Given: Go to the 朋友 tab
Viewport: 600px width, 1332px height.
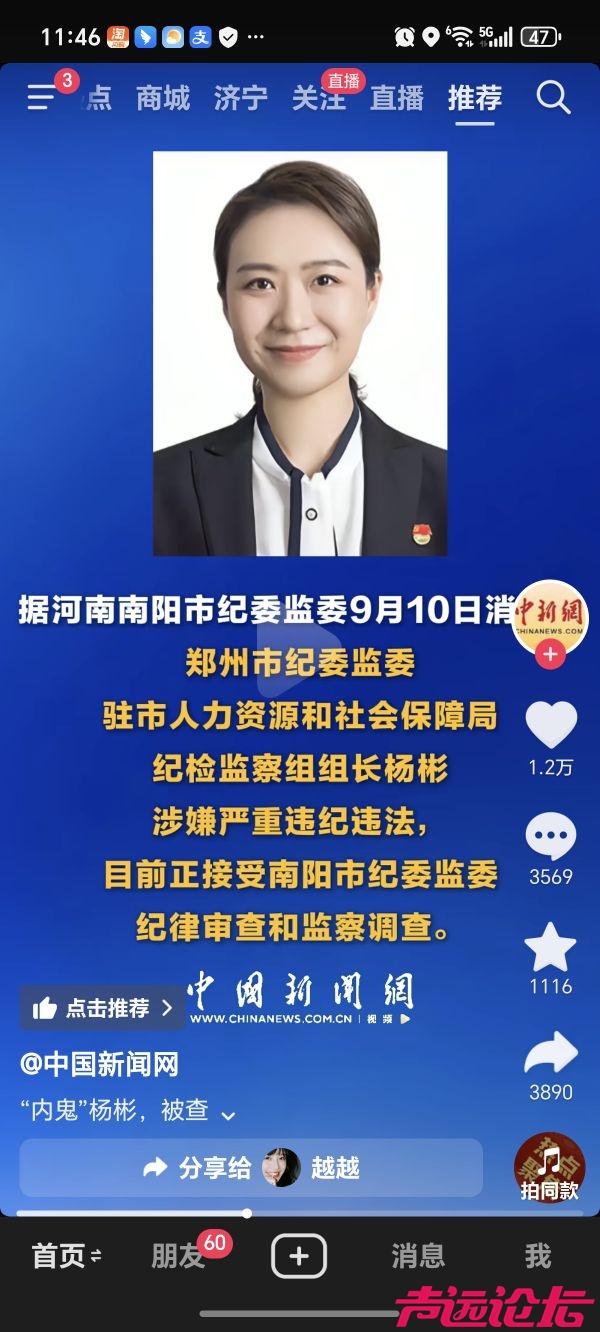Looking at the screenshot, I should [x=178, y=1257].
